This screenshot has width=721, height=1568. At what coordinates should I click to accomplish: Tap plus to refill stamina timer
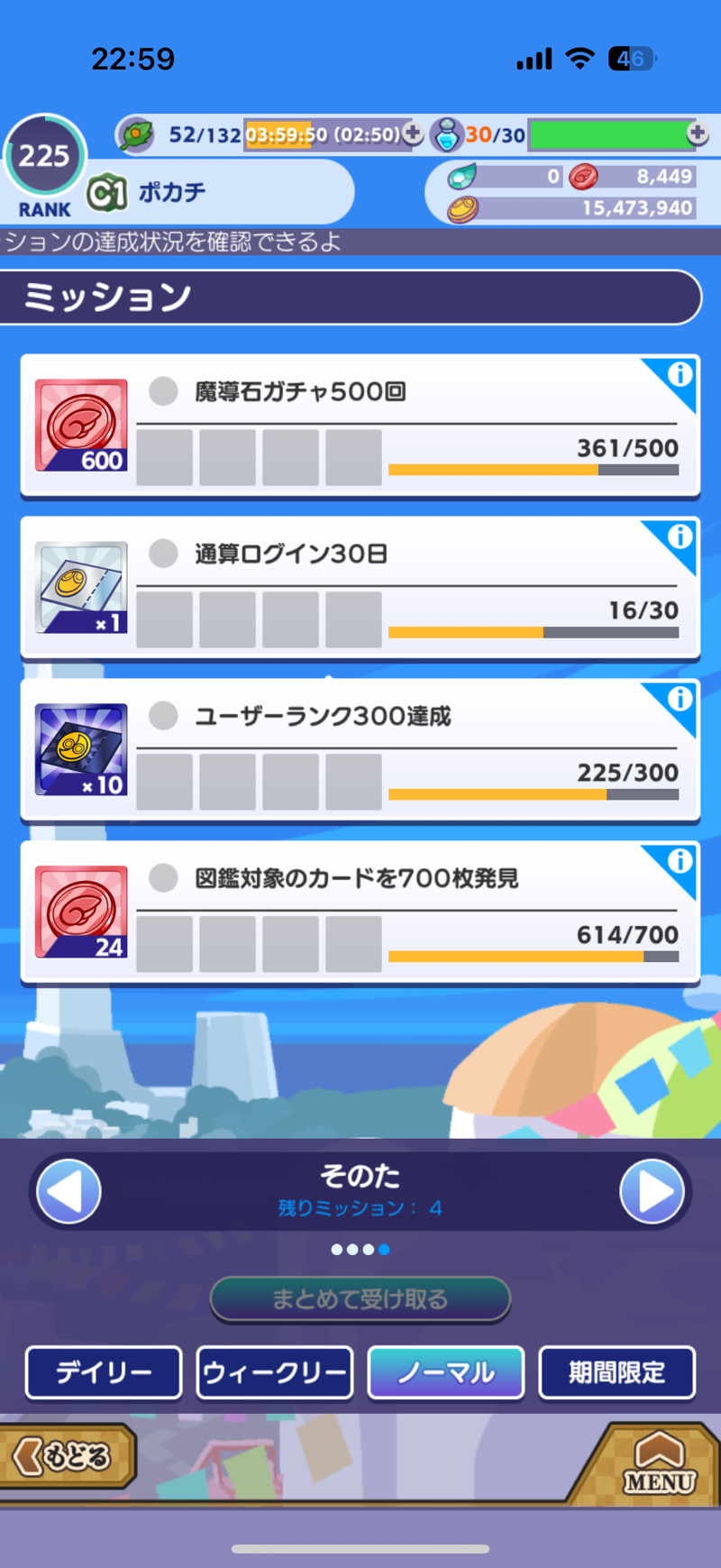point(413,133)
